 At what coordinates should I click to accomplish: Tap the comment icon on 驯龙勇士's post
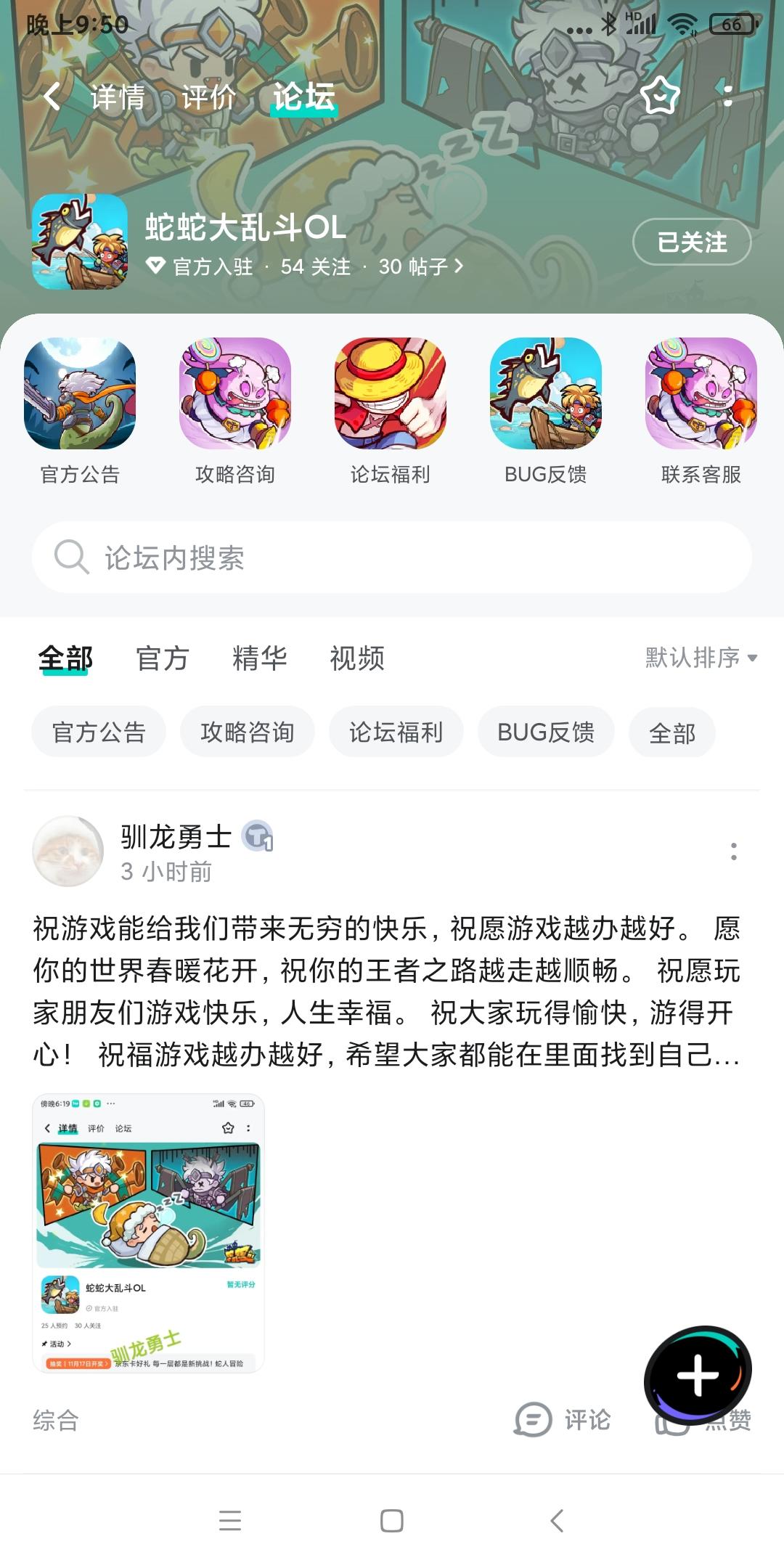click(x=534, y=1421)
